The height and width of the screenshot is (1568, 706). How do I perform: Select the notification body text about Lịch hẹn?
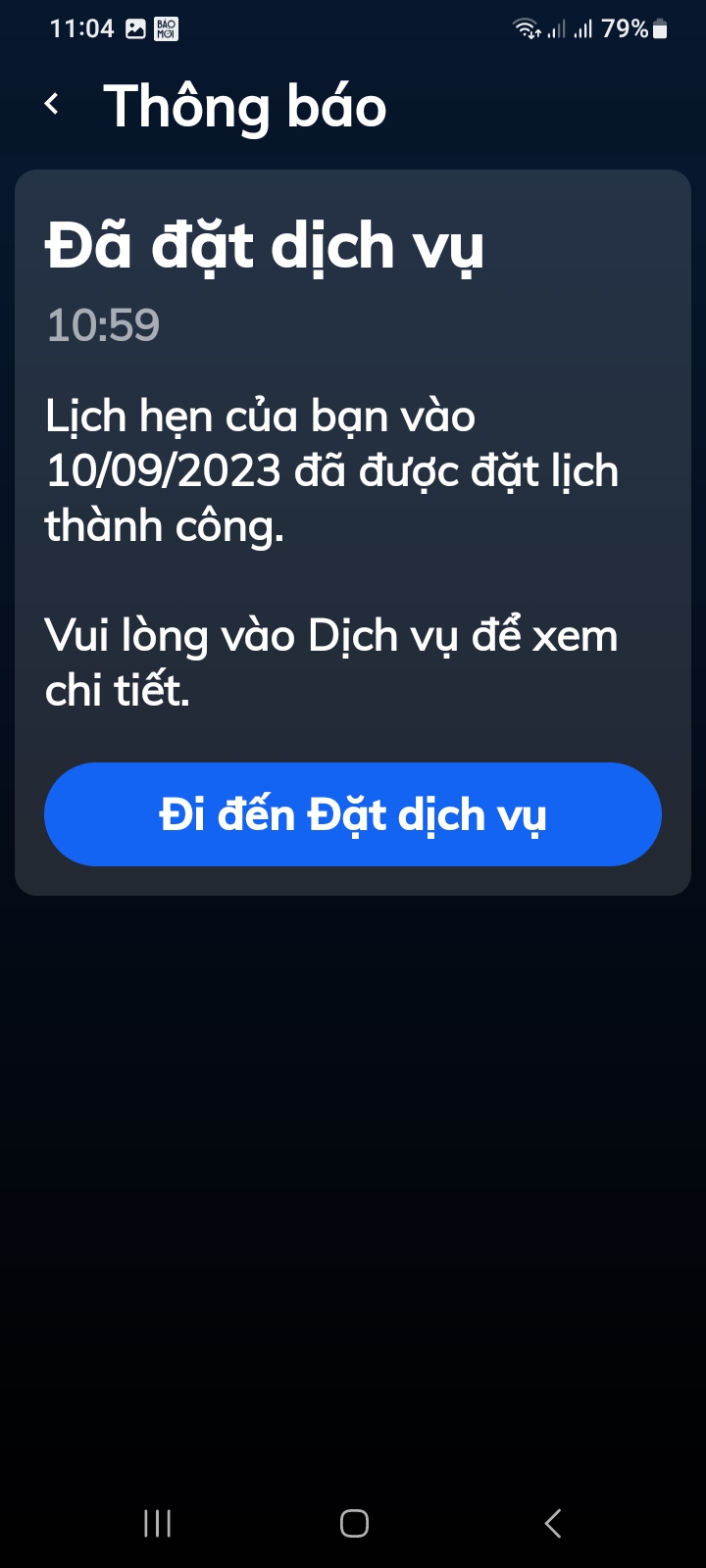(x=333, y=470)
